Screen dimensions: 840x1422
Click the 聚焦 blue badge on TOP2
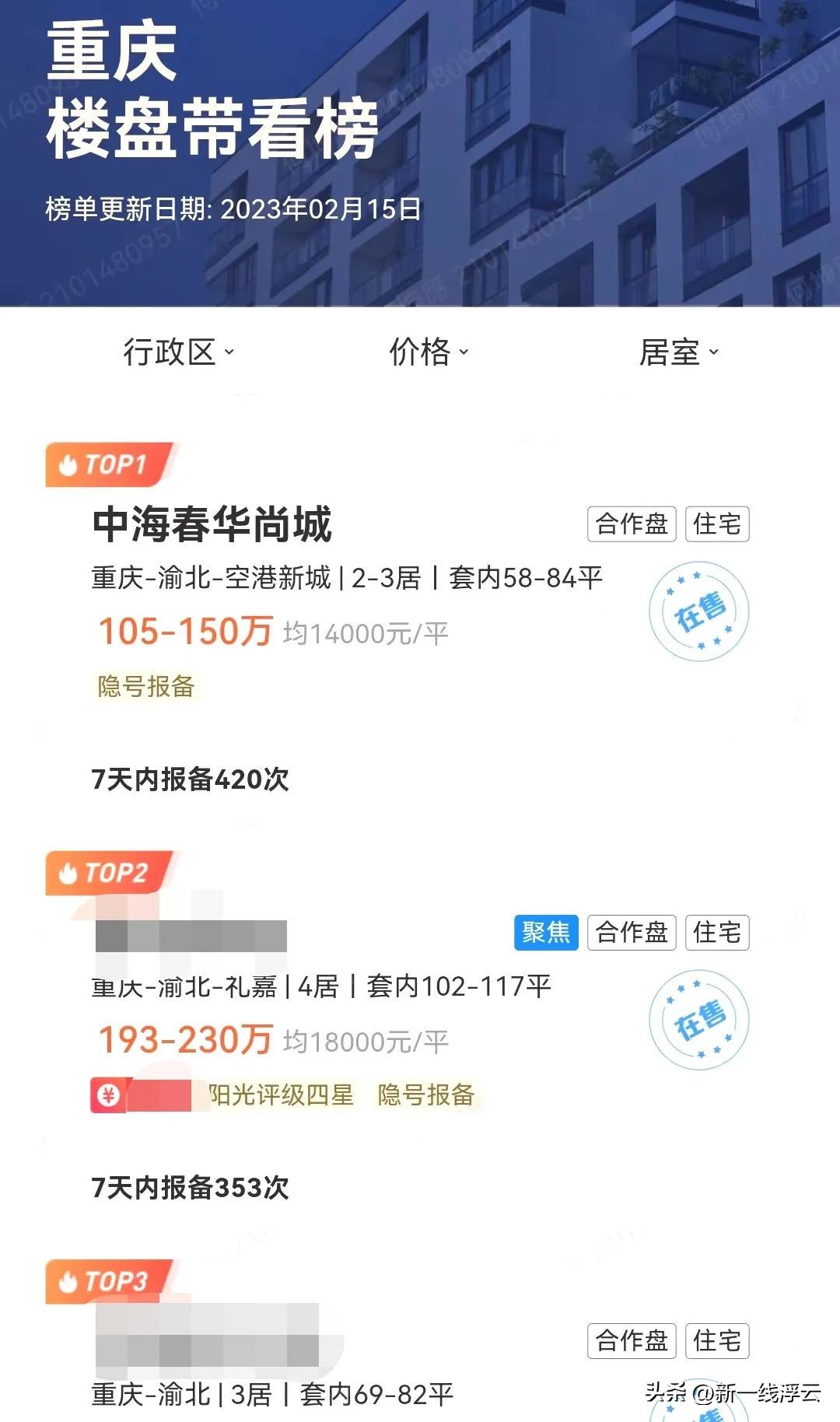click(547, 933)
